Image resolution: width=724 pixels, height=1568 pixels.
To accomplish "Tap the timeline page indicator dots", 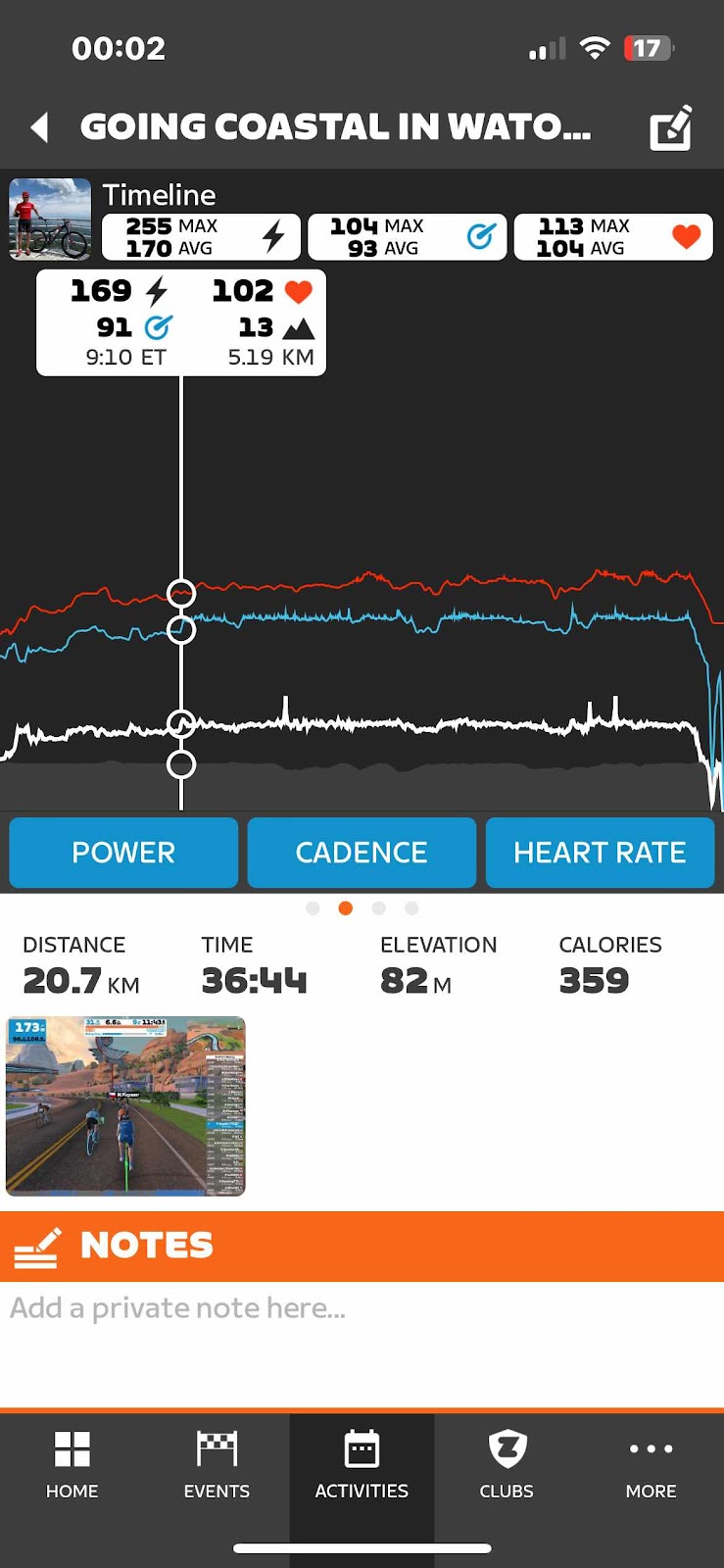I will (362, 908).
